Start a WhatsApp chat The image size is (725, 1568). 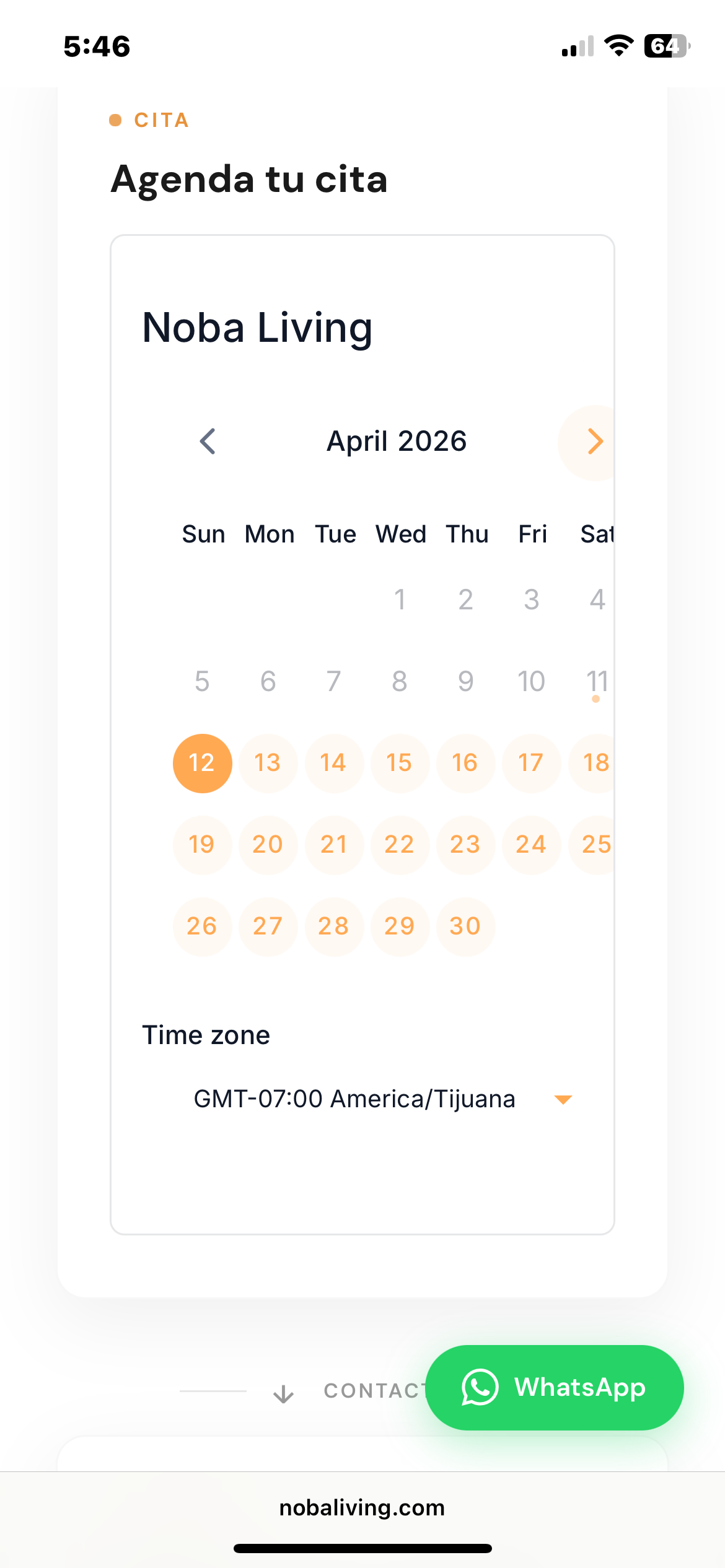555,1387
